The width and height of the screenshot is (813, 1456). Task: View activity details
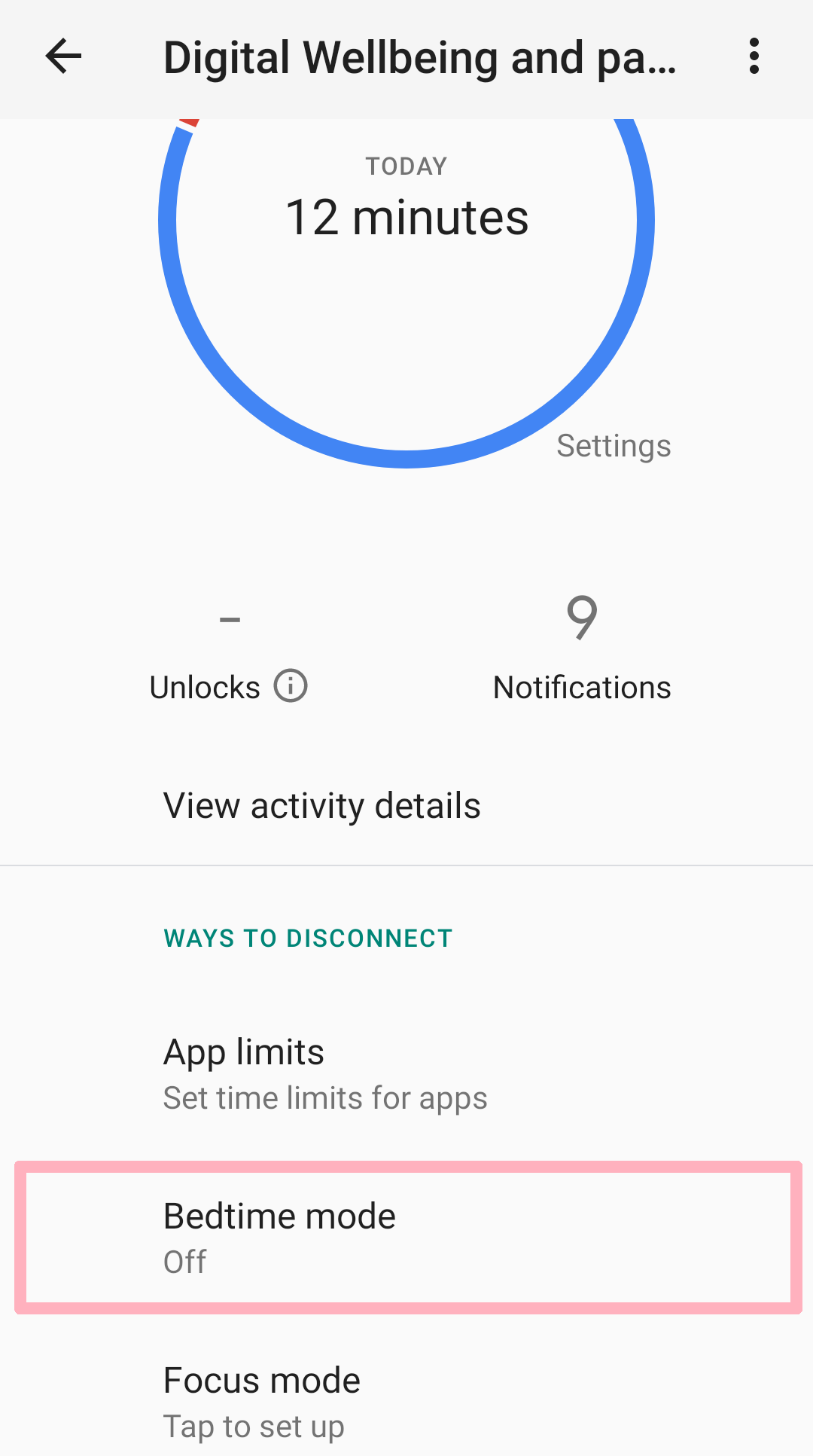tap(406, 806)
